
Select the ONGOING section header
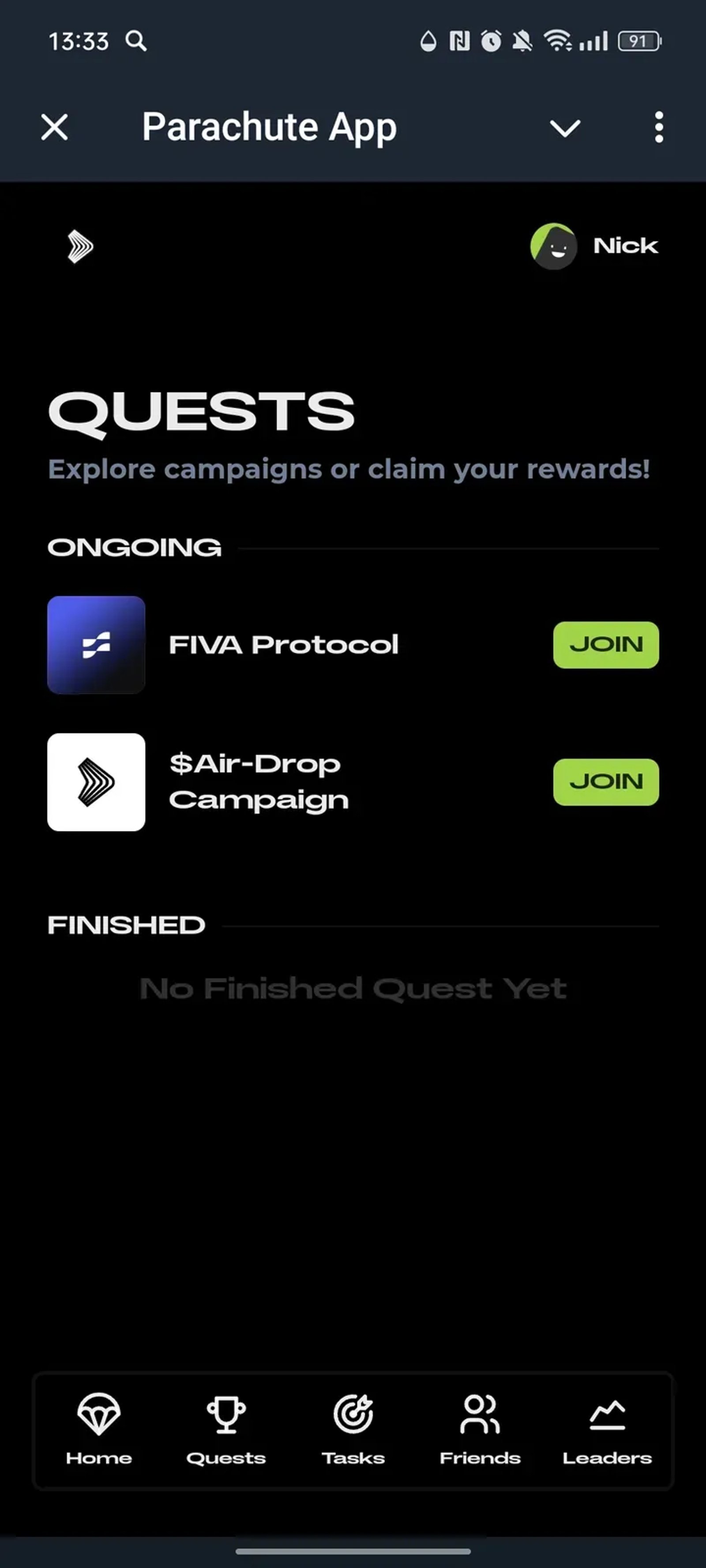point(134,547)
